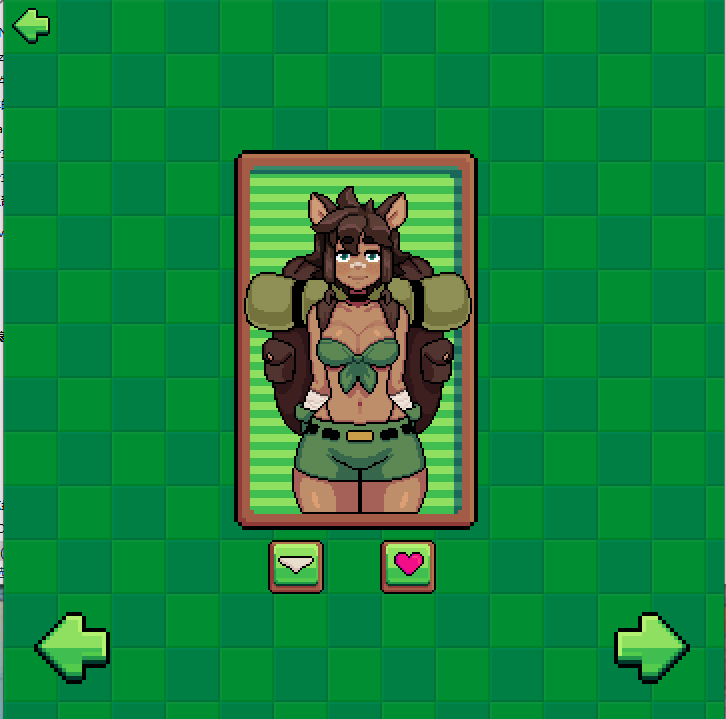Image resolution: width=726 pixels, height=719 pixels.
Task: Advance to the next character card
Action: (651, 647)
